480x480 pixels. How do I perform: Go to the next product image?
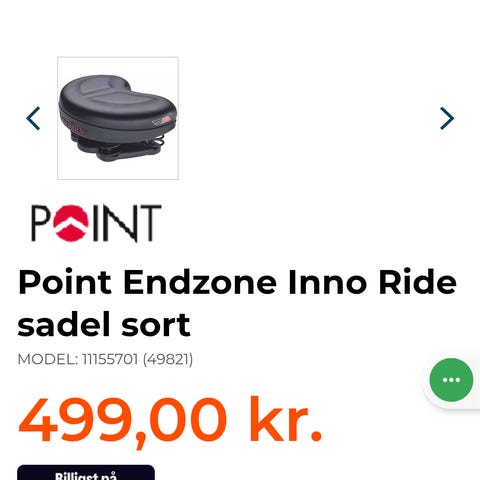tap(447, 118)
